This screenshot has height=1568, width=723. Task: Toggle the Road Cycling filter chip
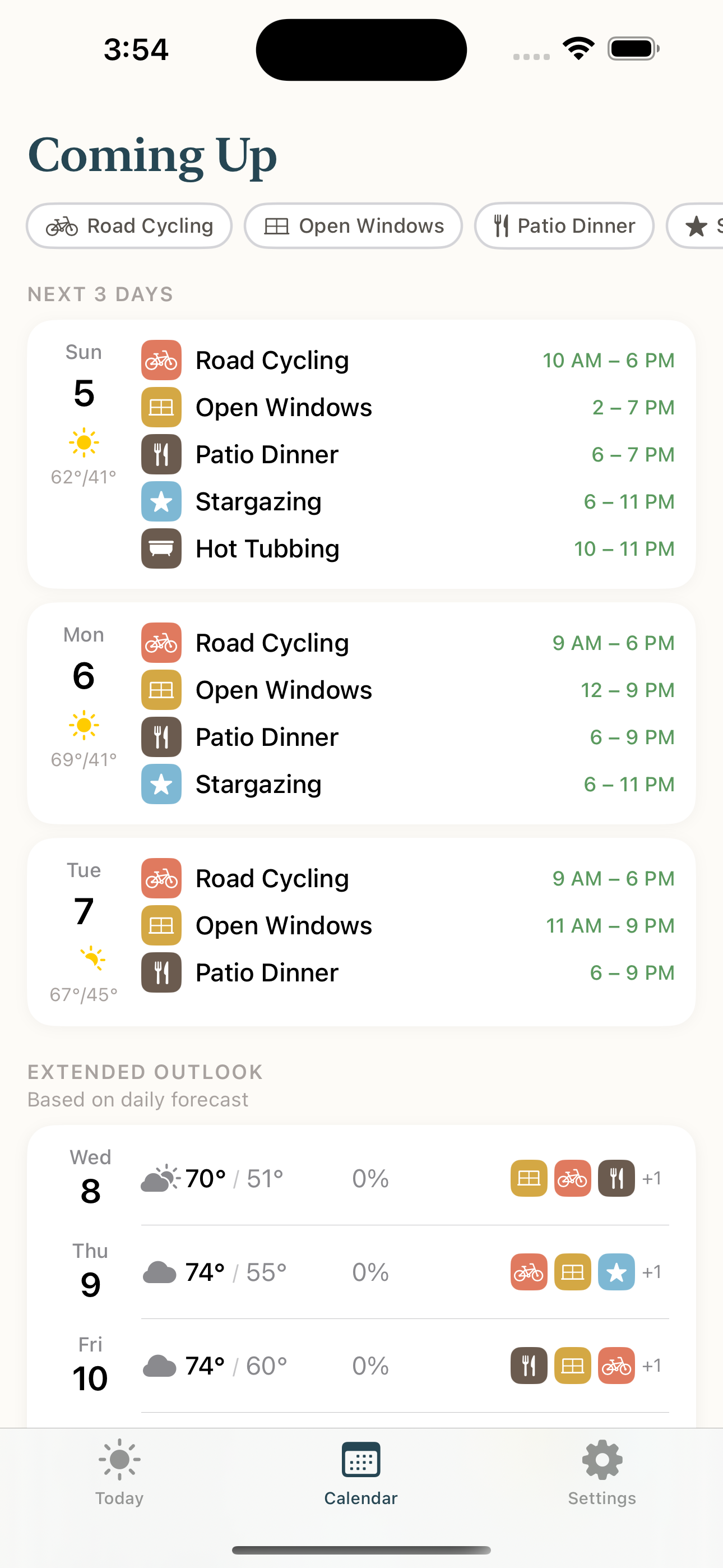[x=129, y=226]
